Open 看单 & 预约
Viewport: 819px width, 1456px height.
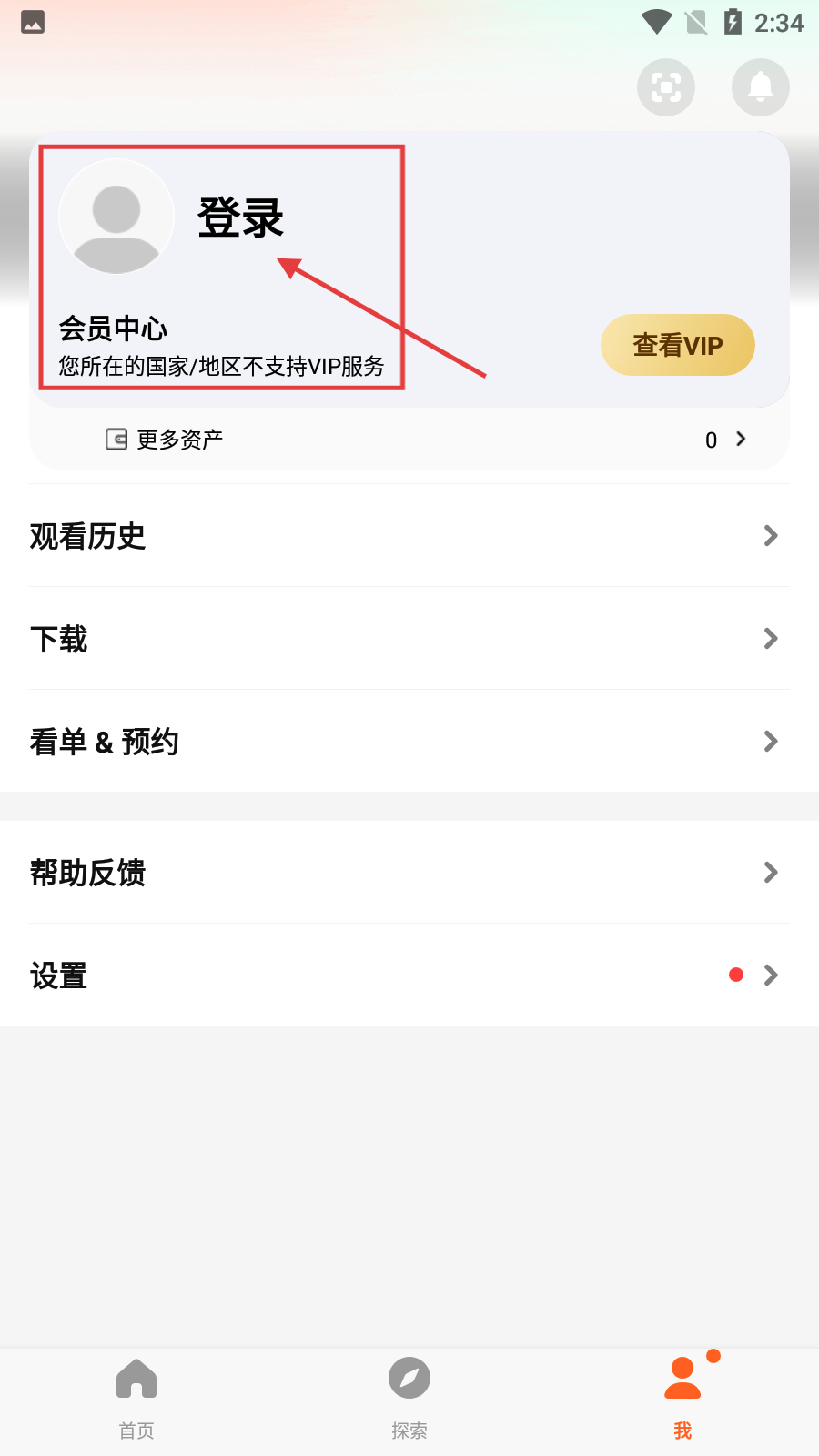[x=409, y=742]
